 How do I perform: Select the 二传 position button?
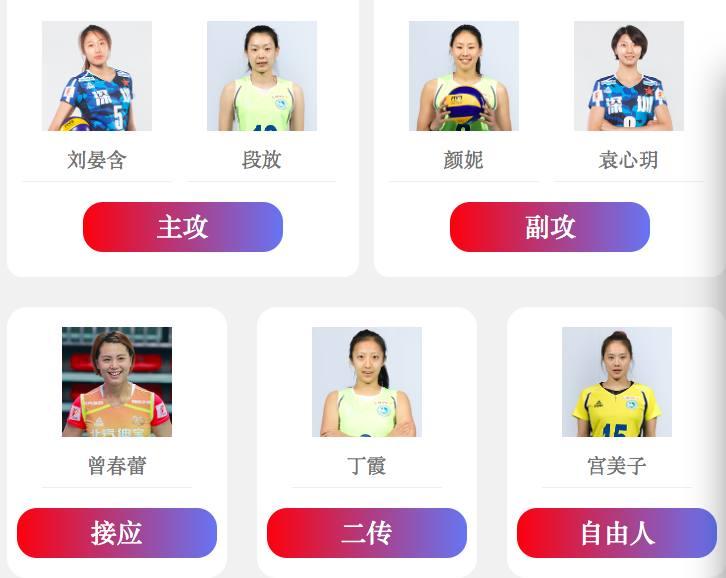[x=367, y=533]
